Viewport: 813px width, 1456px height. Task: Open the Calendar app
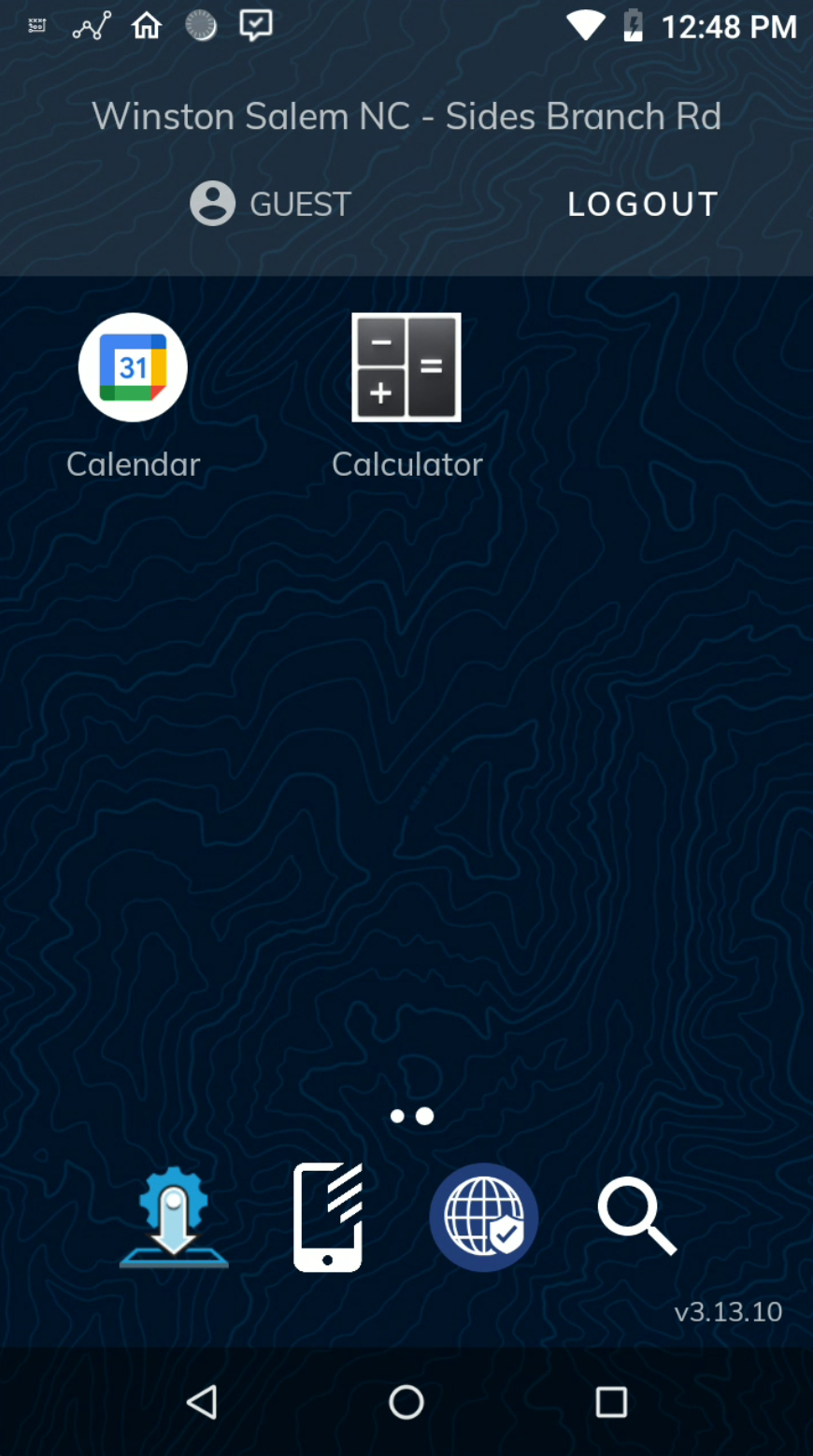click(x=133, y=367)
